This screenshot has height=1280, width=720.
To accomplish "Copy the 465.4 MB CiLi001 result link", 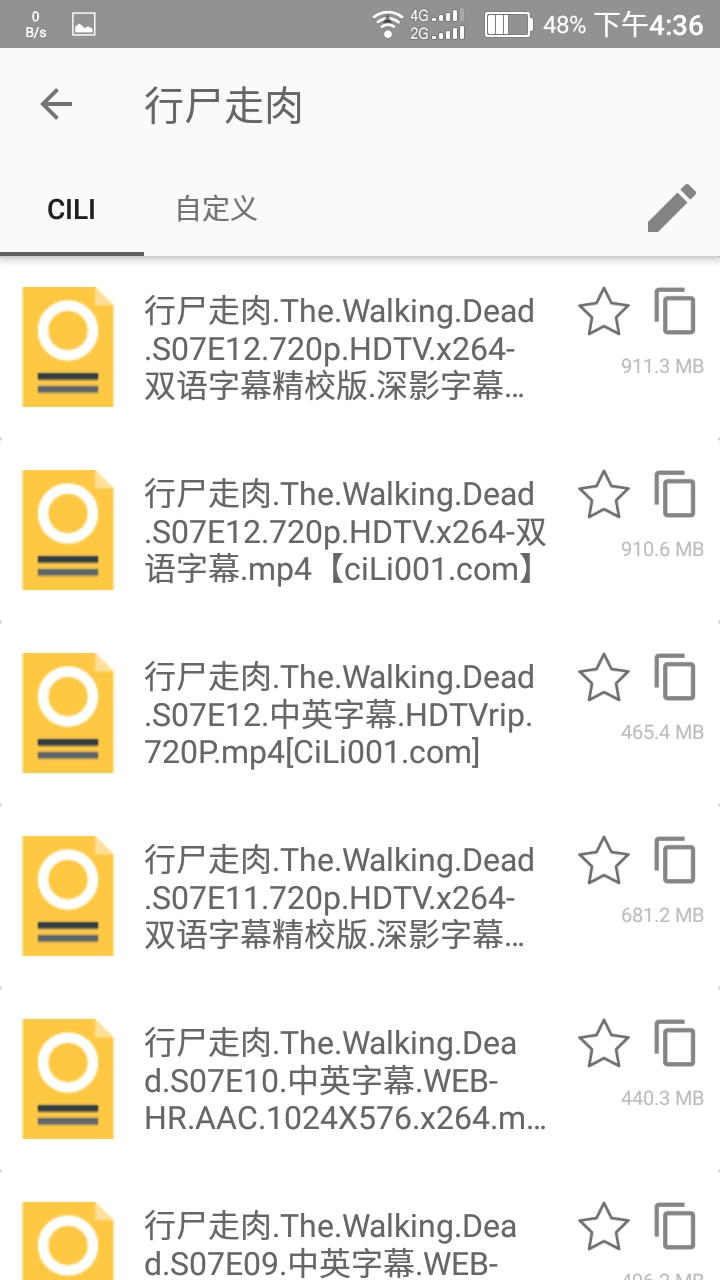I will click(x=675, y=677).
